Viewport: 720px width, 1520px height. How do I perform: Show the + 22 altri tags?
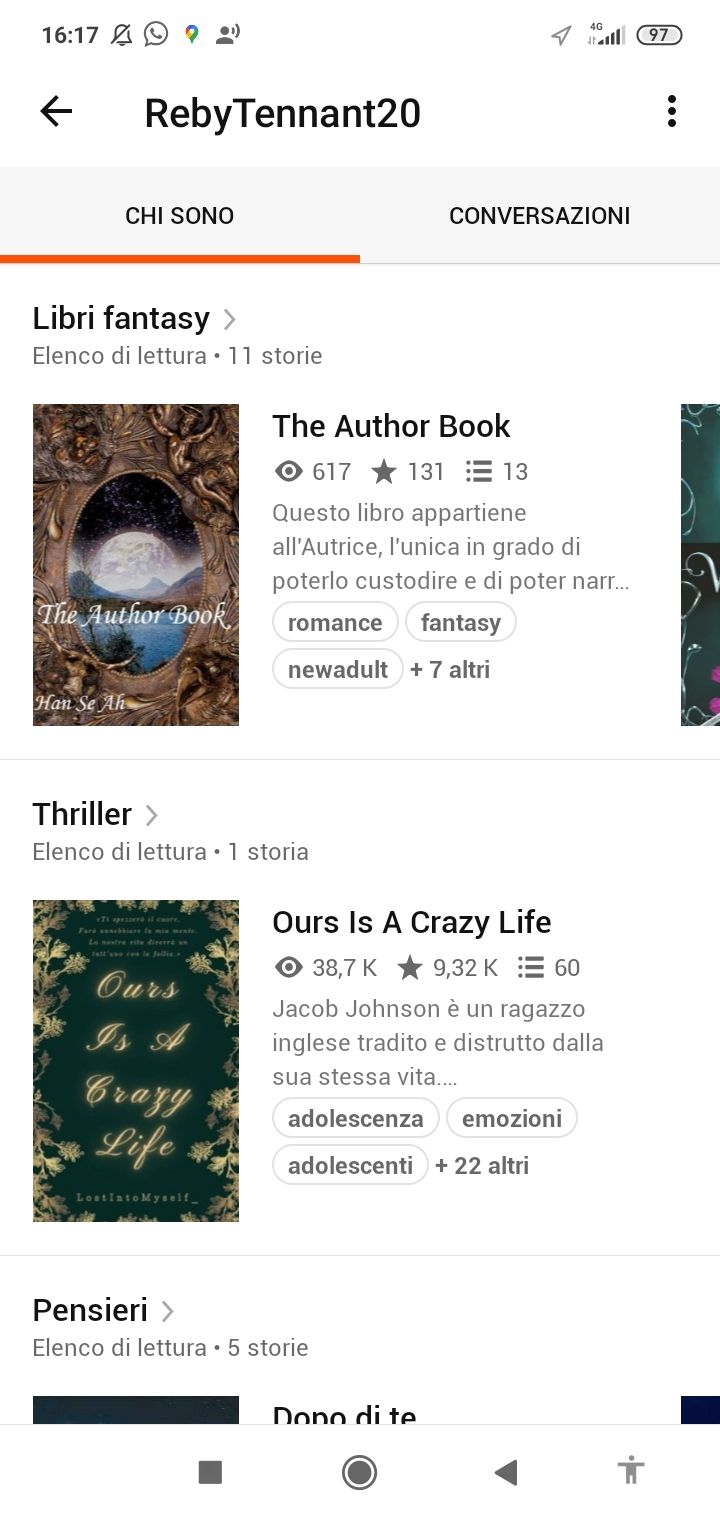(482, 1166)
